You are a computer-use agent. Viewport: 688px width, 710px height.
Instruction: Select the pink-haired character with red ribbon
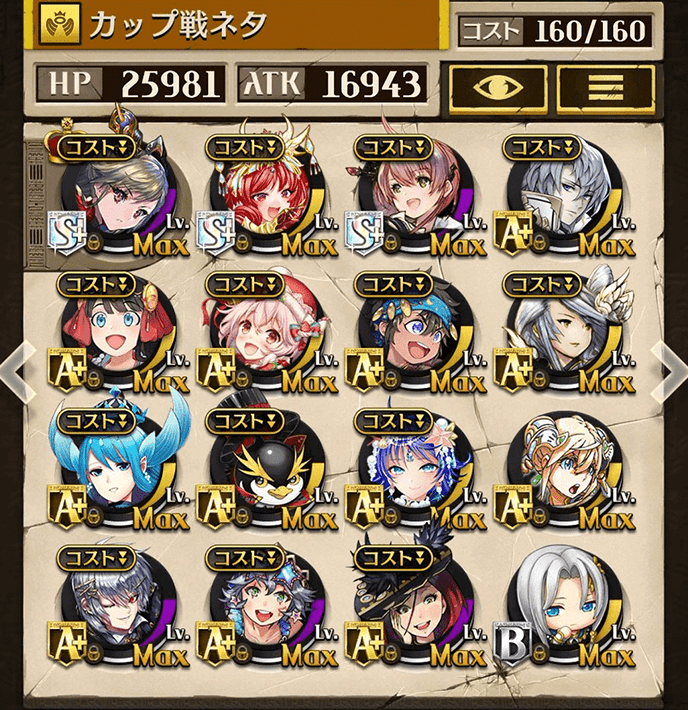coord(263,336)
